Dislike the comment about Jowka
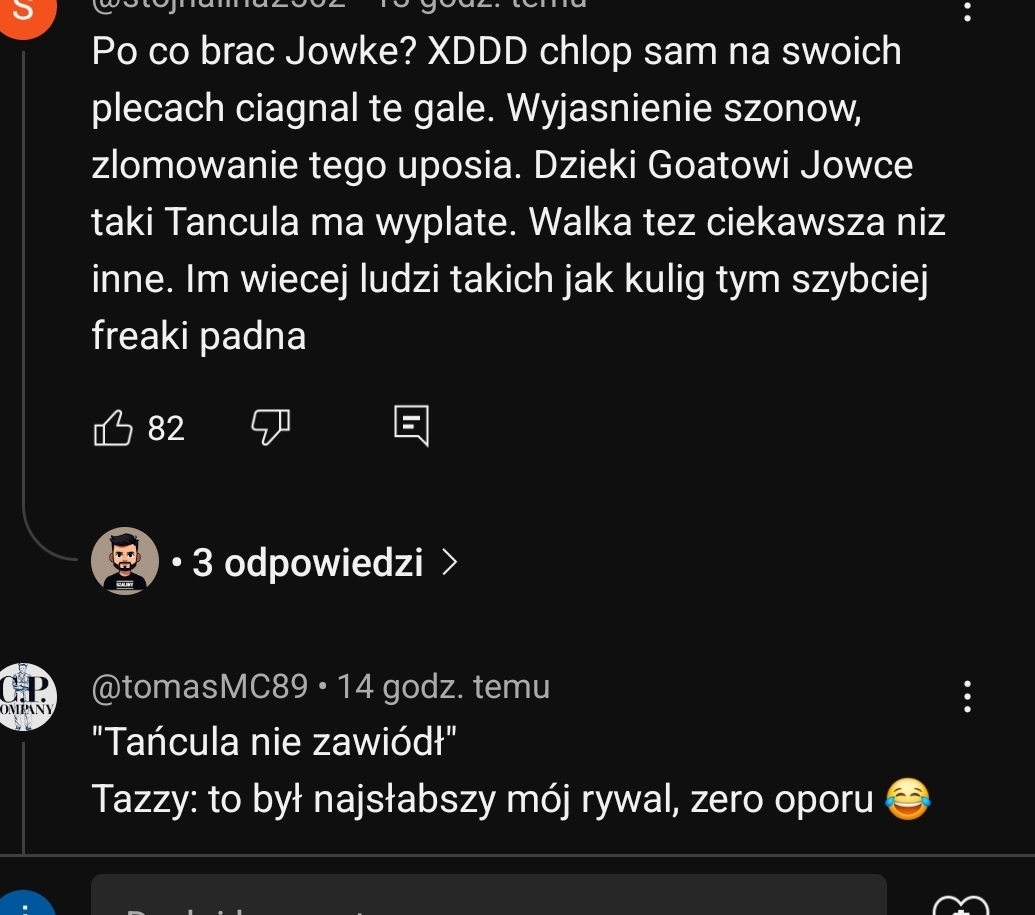Viewport: 1035px width, 915px height. (270, 427)
